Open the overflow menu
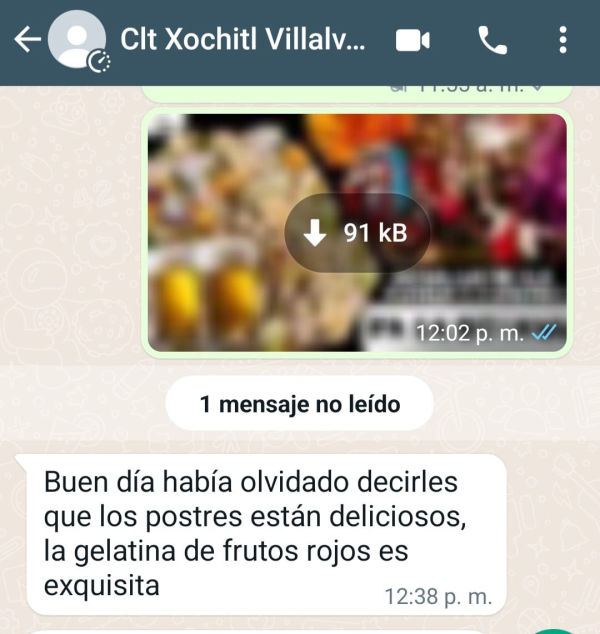Screen dimensions: 600x634 pyautogui.click(x=563, y=40)
